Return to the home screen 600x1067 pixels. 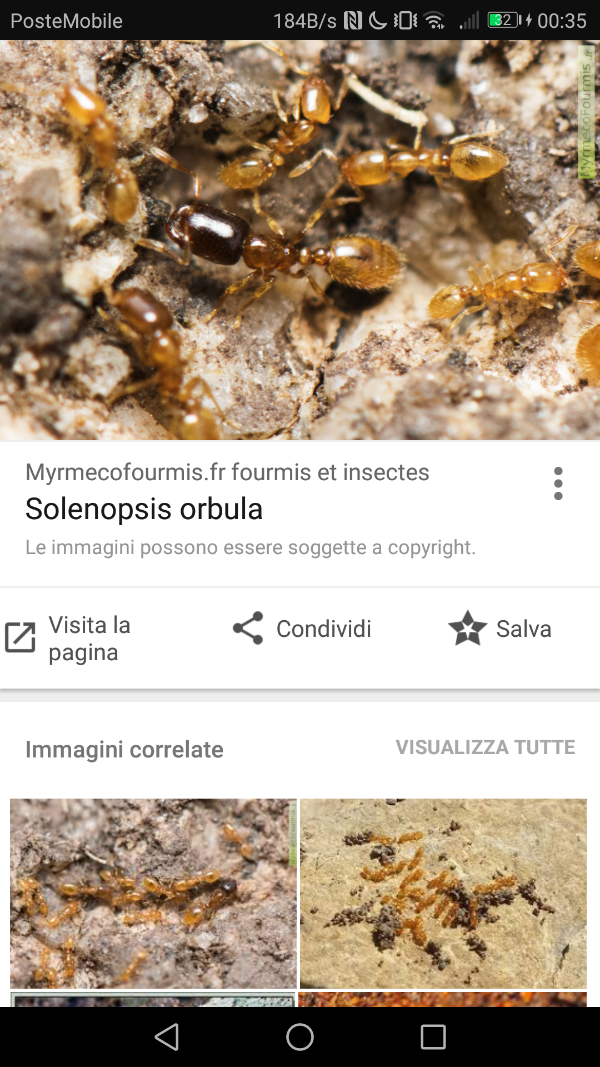point(300,1037)
